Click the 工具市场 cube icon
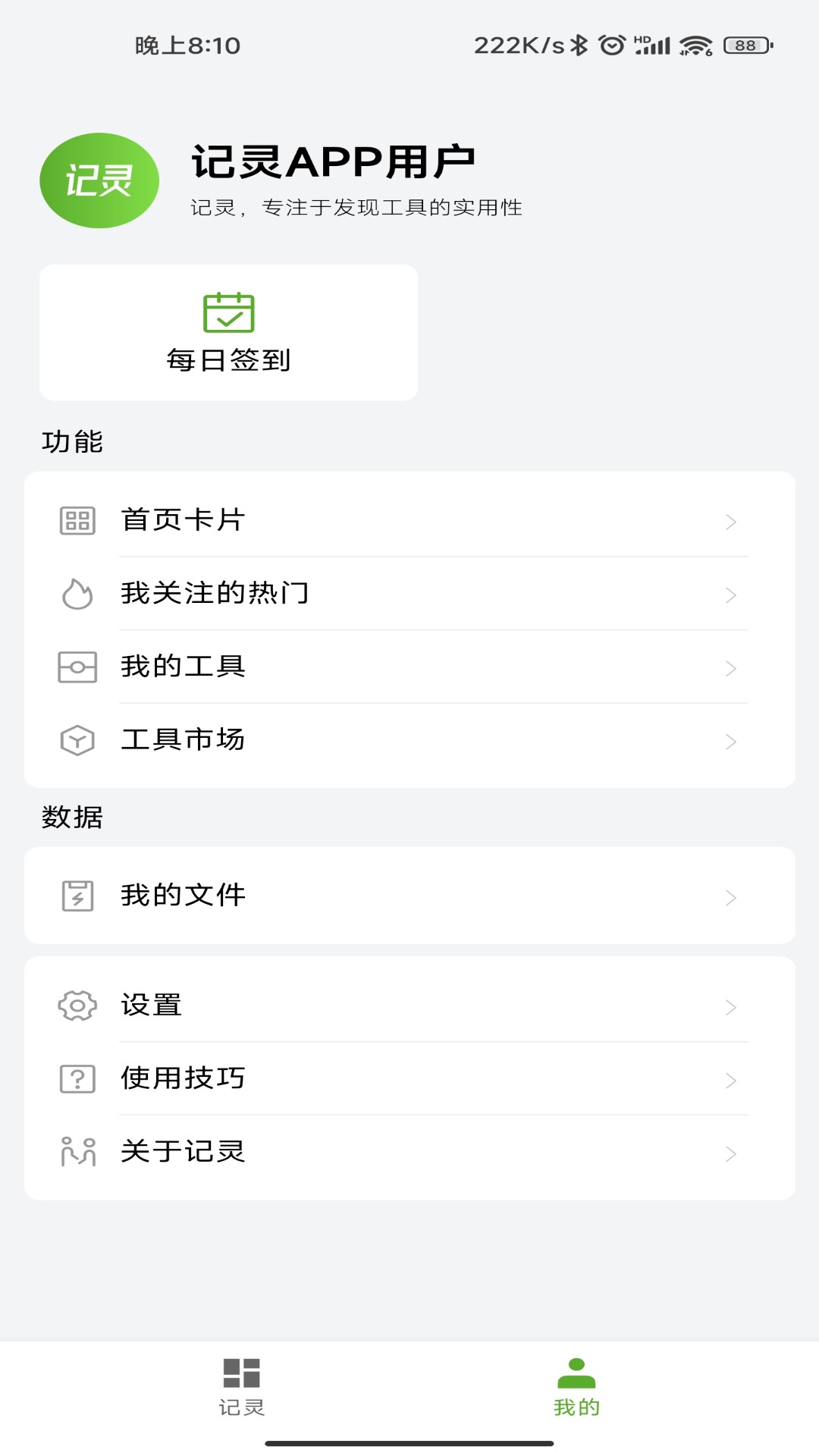The image size is (819, 1456). [77, 741]
